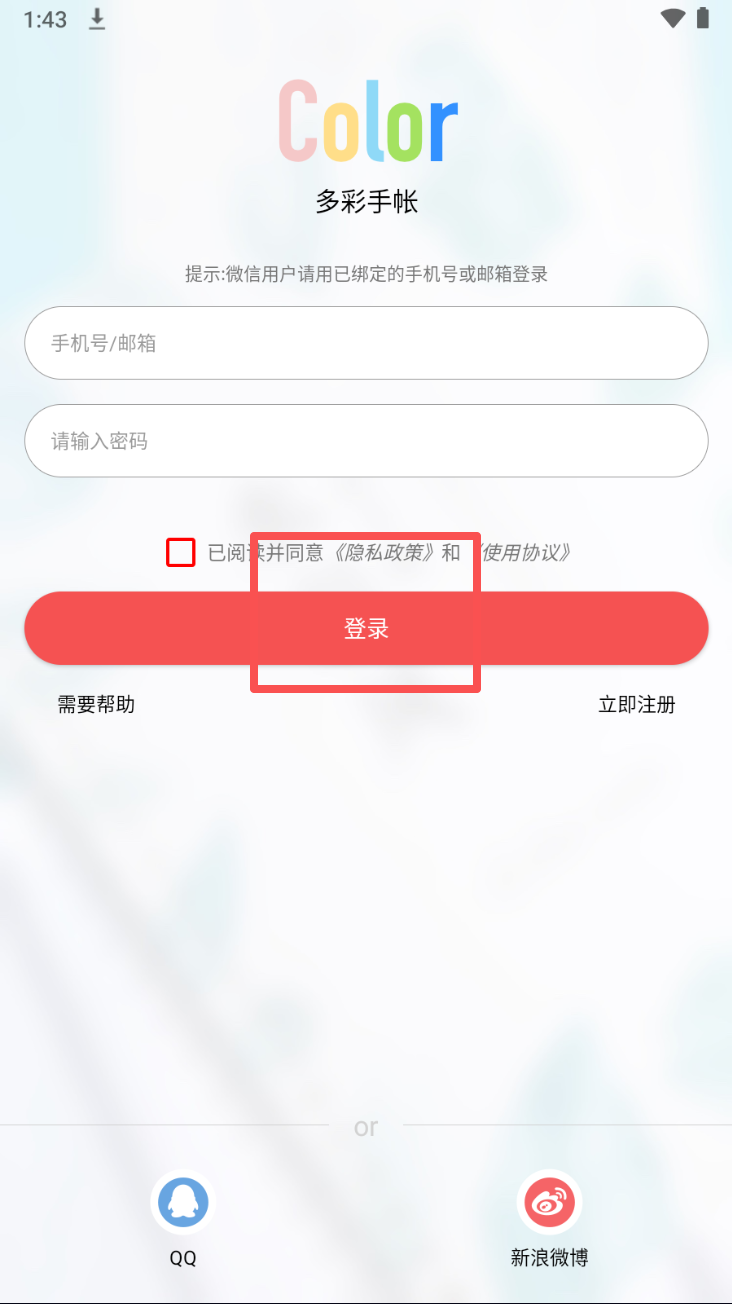Open the 《隐私政策》 privacy policy link
Screen dimensions: 732x1304
[383, 552]
